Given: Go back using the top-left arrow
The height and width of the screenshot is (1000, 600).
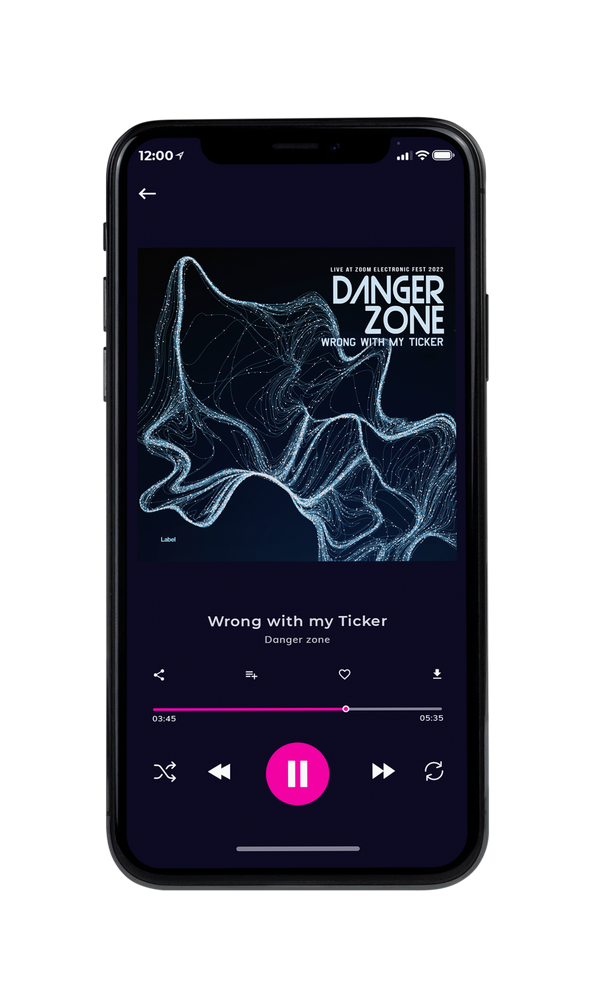Looking at the screenshot, I should coord(147,193).
